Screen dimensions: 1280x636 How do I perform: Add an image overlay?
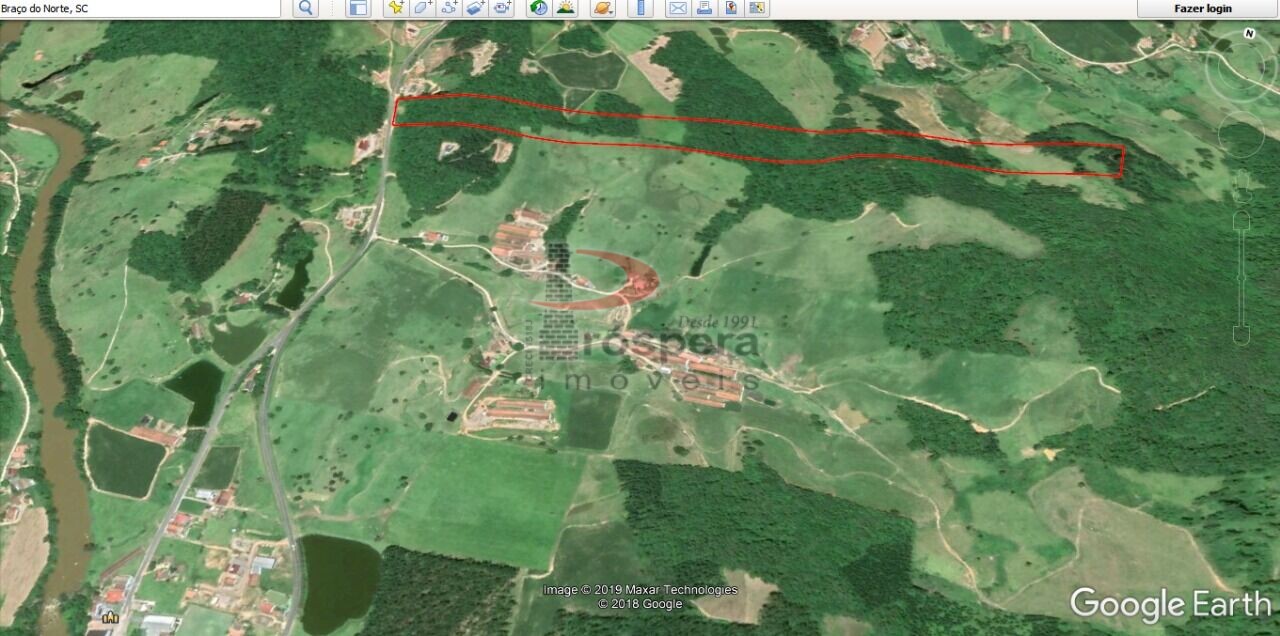(x=475, y=9)
